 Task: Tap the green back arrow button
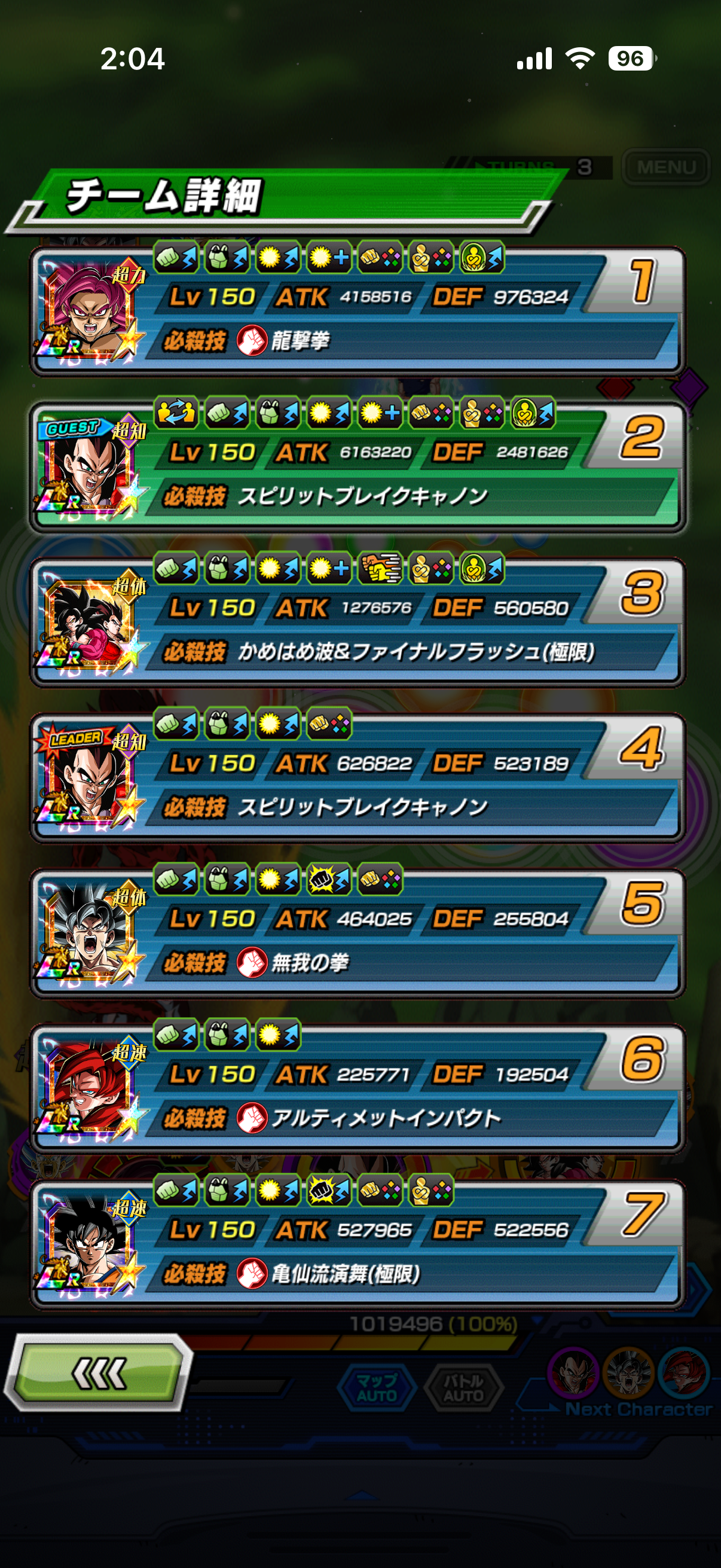pos(99,1372)
